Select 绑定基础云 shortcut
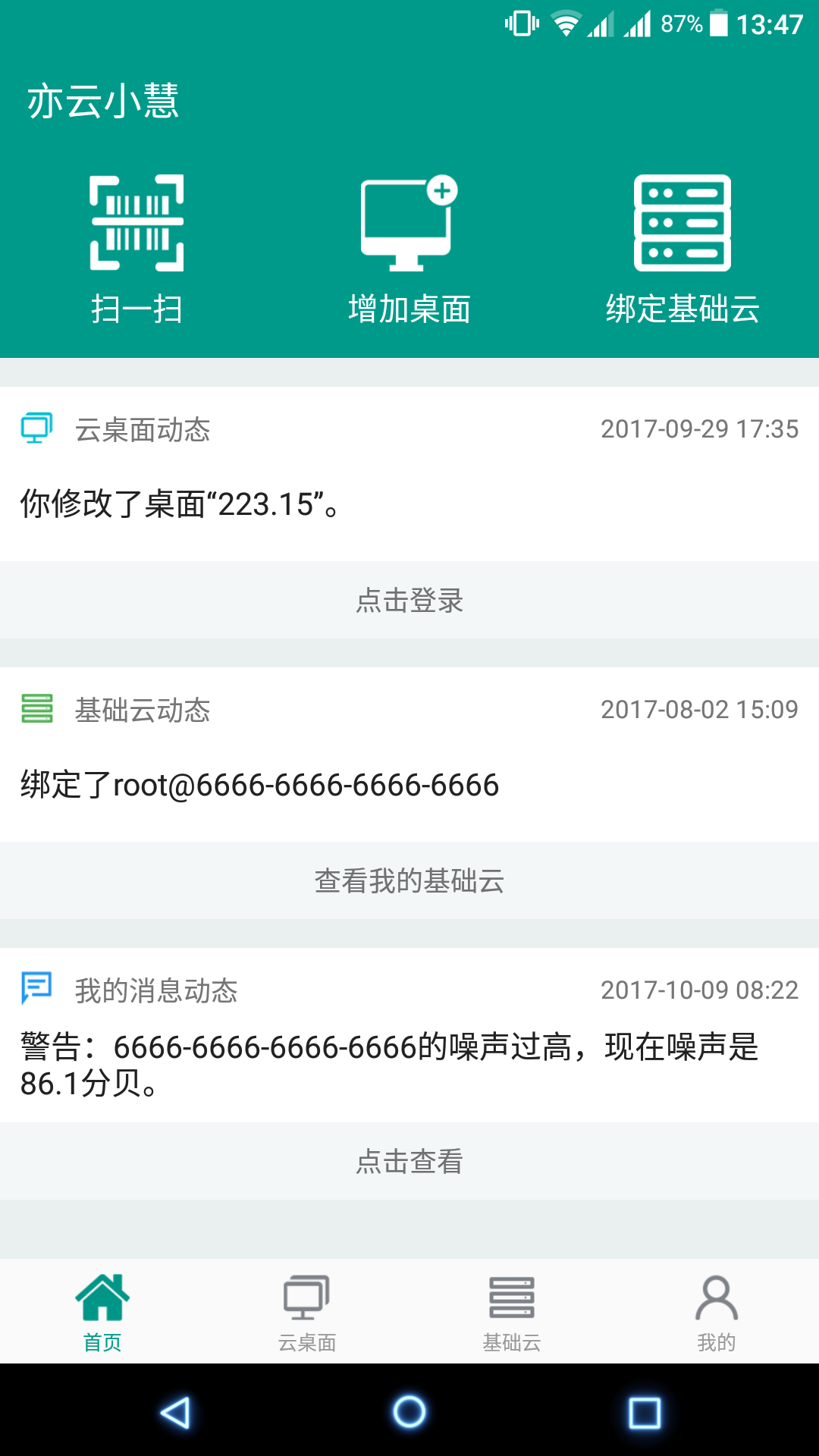This screenshot has height=1456, width=819. 682,249
